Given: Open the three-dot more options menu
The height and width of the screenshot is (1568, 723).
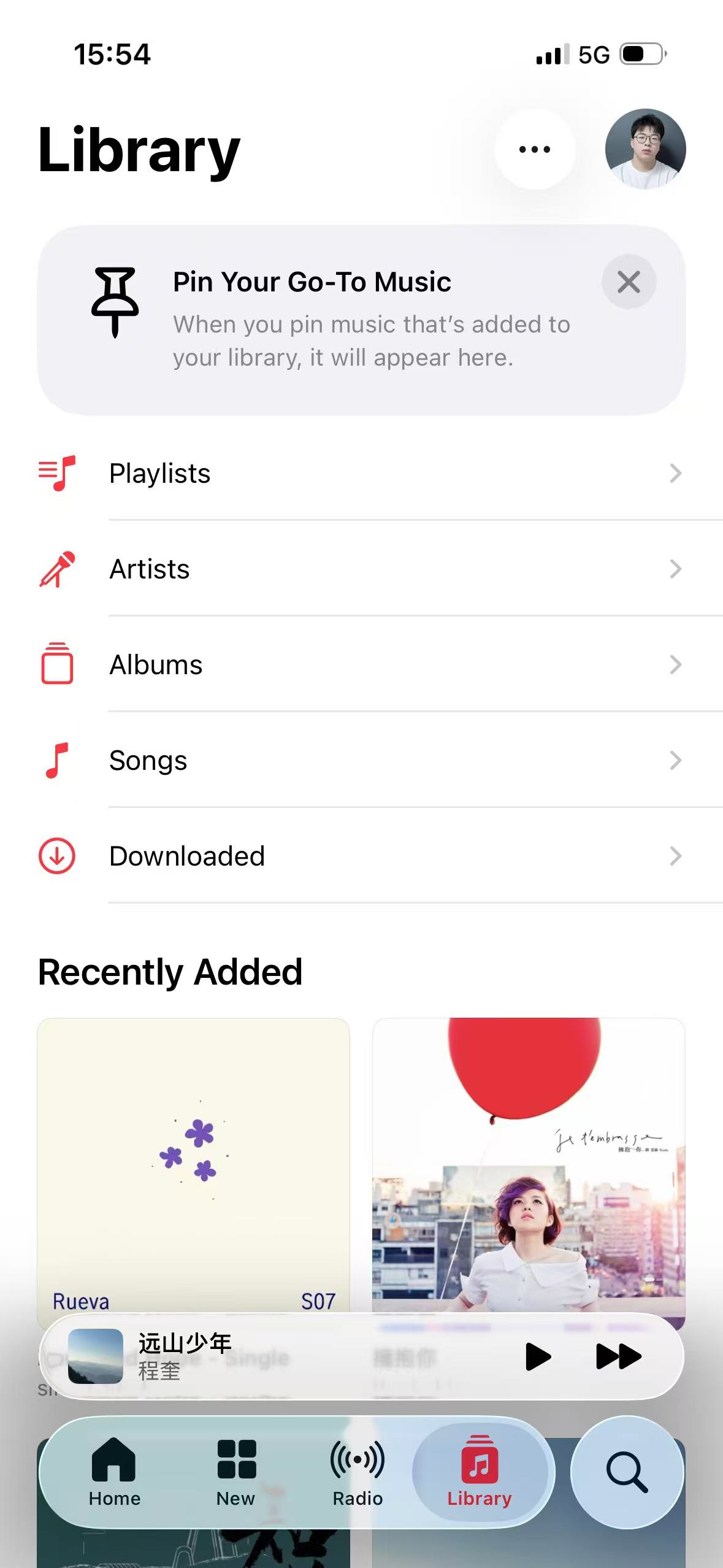Looking at the screenshot, I should click(535, 149).
